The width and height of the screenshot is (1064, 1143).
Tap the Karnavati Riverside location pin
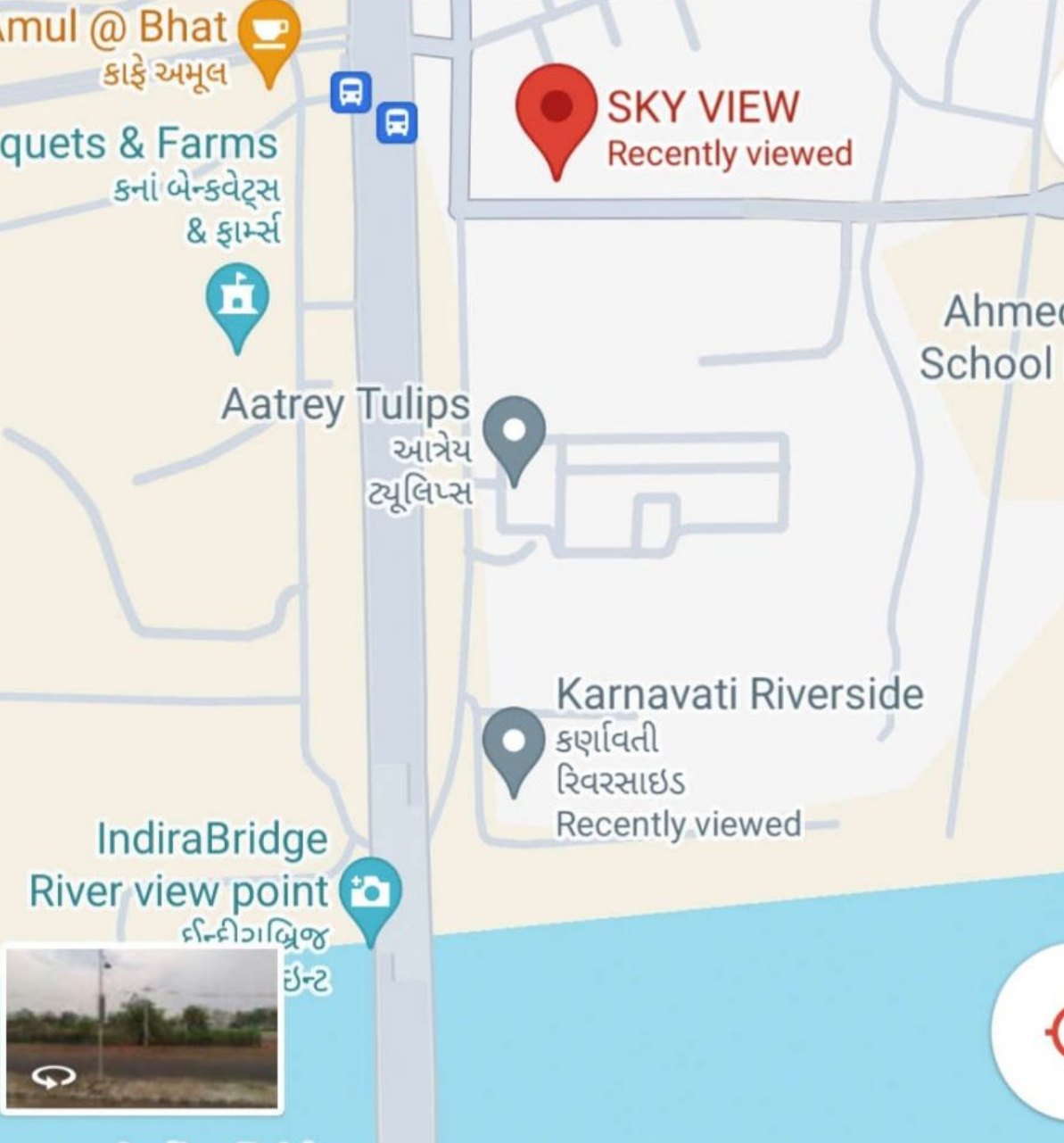click(x=514, y=745)
